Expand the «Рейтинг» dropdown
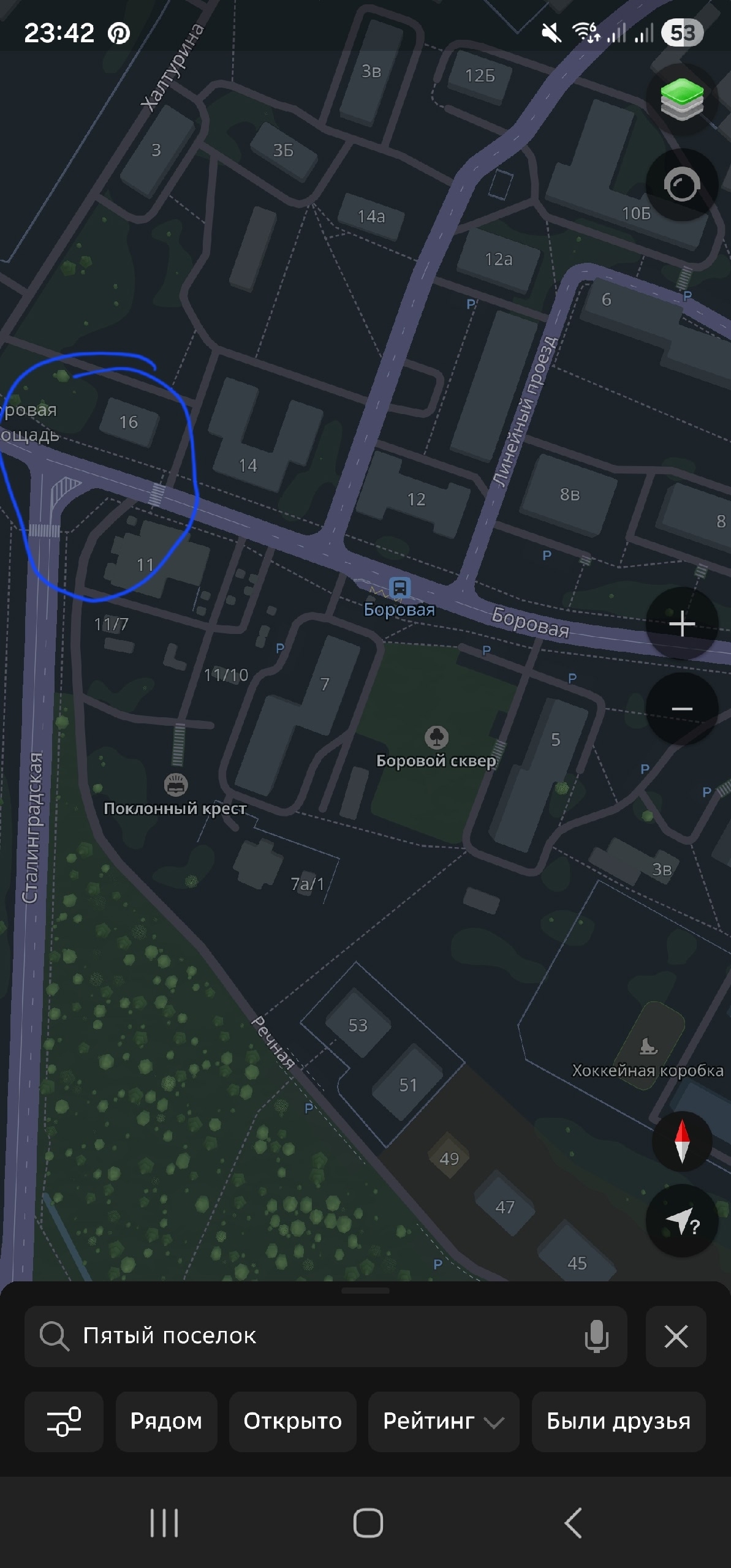The height and width of the screenshot is (1568, 731). (443, 1421)
